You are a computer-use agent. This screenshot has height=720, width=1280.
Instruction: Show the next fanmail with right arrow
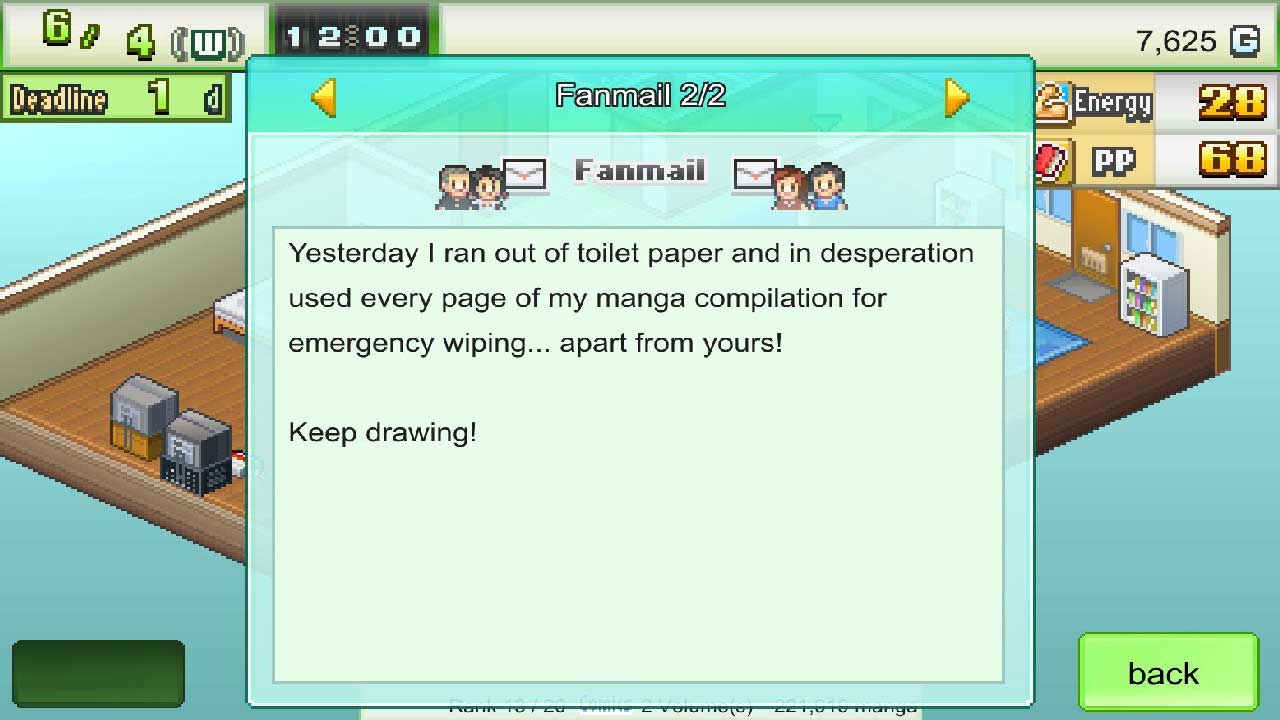tap(956, 98)
